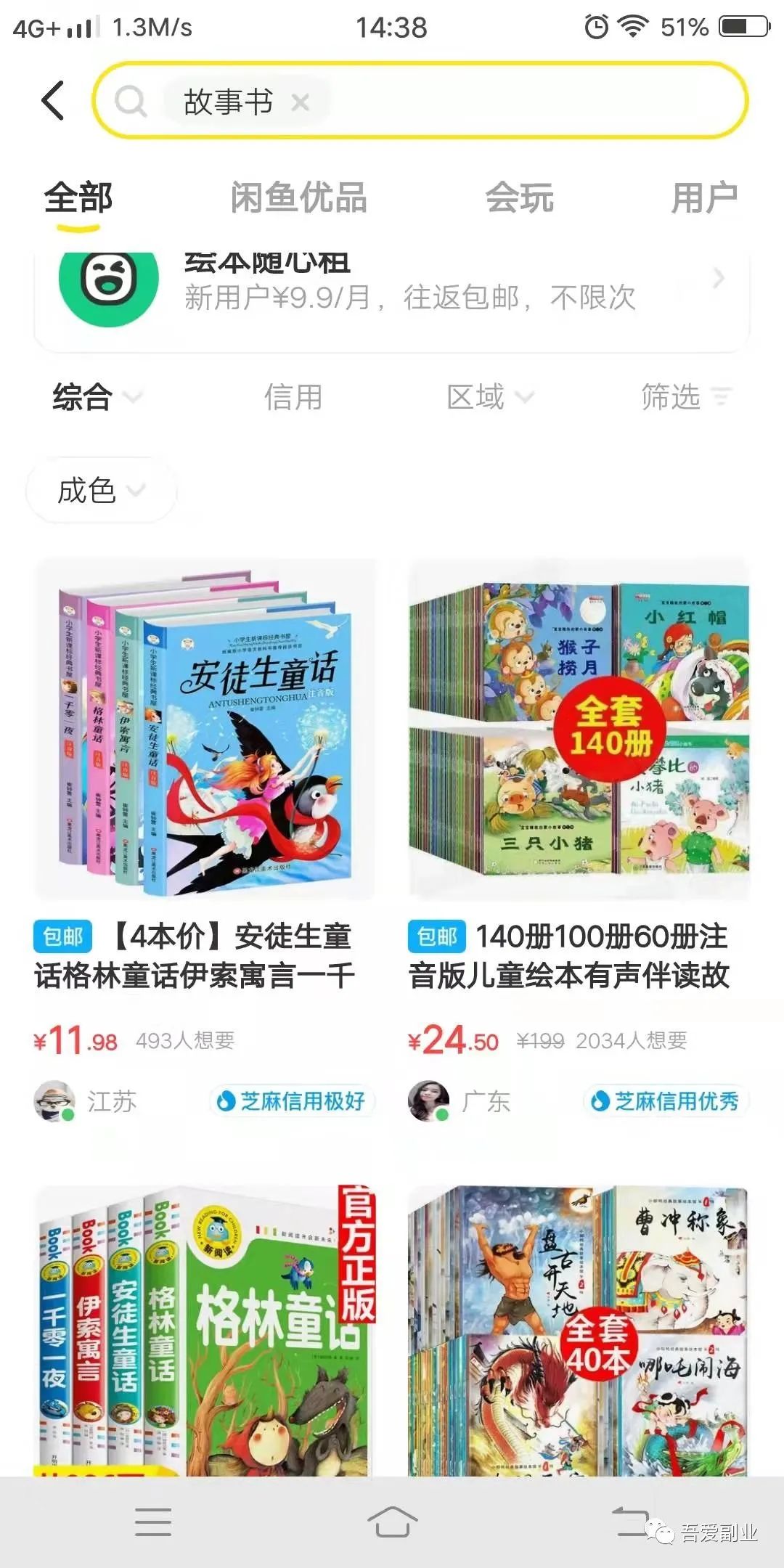The width and height of the screenshot is (784, 1568).
Task: Open the 安徒生童话 product thumbnail
Action: (208, 726)
